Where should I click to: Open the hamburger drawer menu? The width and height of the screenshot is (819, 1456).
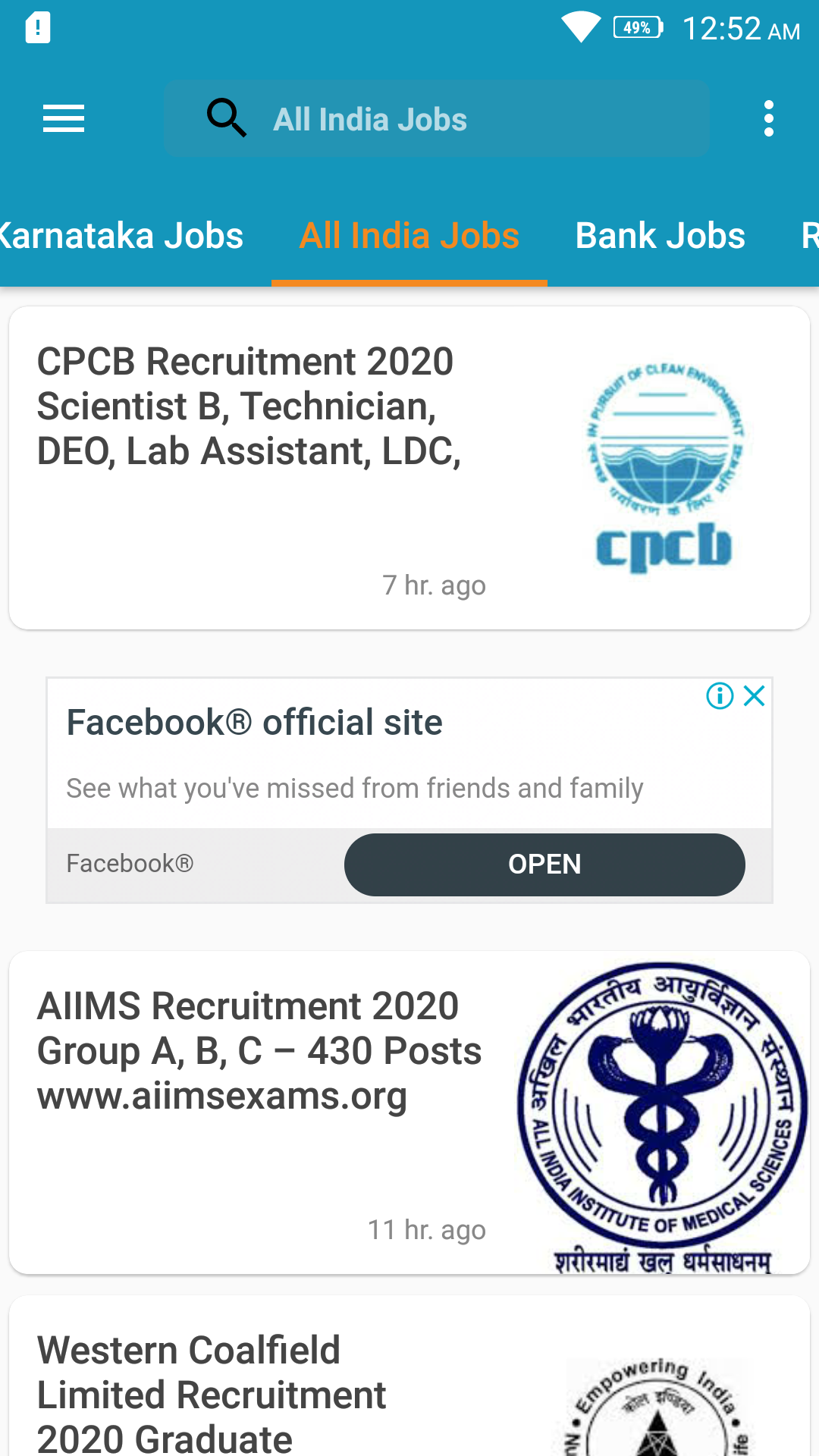[64, 119]
